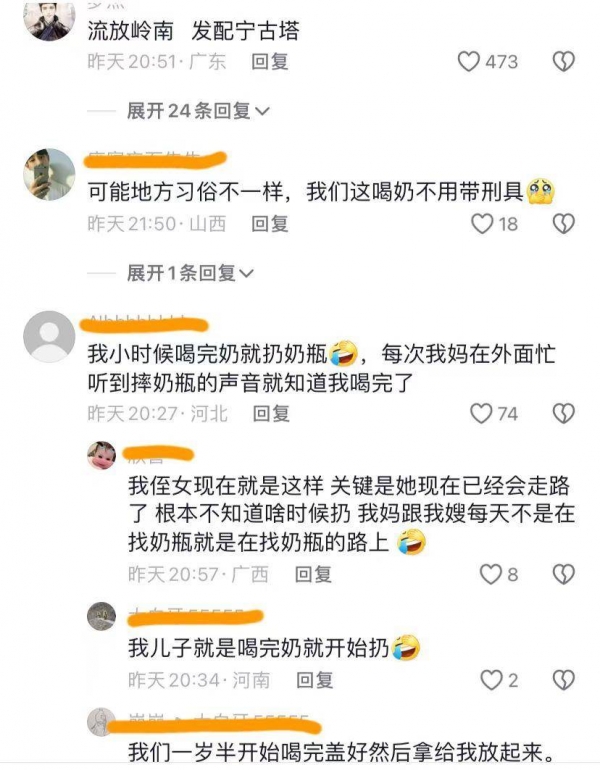The width and height of the screenshot is (600, 770).
Task: Reply to the 山西 commenter
Action: pos(270,224)
